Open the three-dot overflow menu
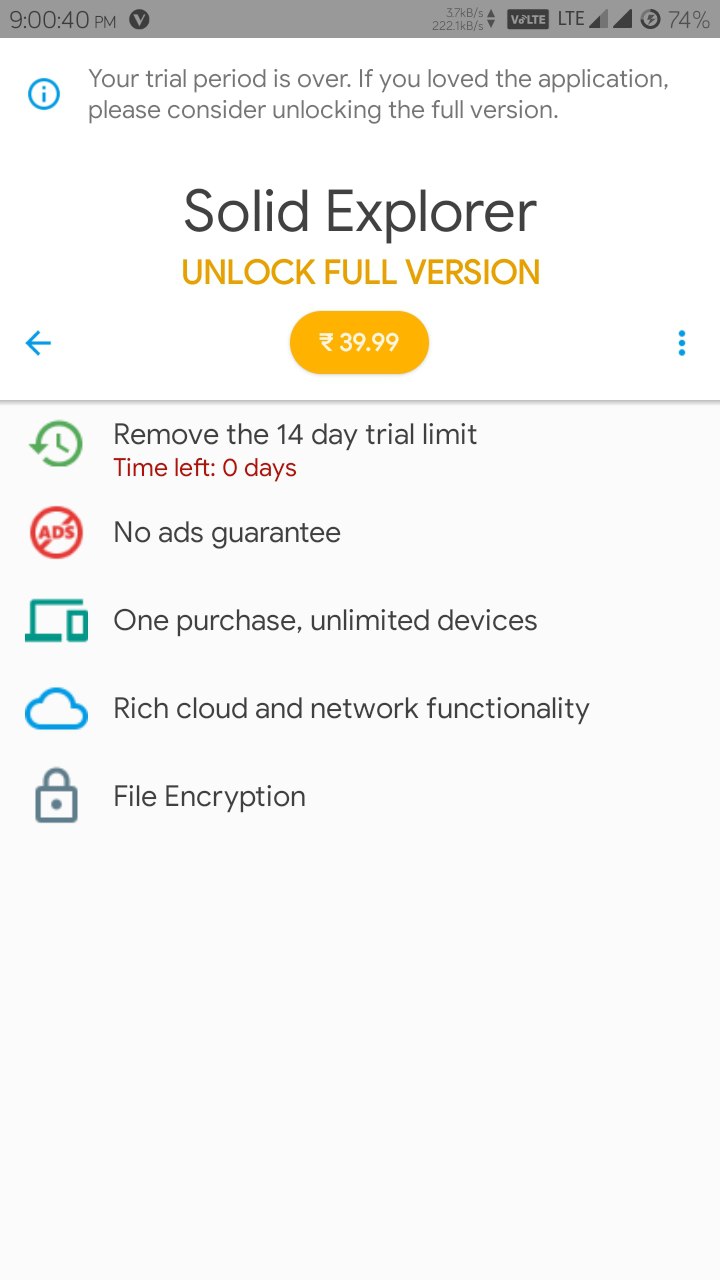Screen dimensions: 720x1280 pyautogui.click(x=682, y=344)
